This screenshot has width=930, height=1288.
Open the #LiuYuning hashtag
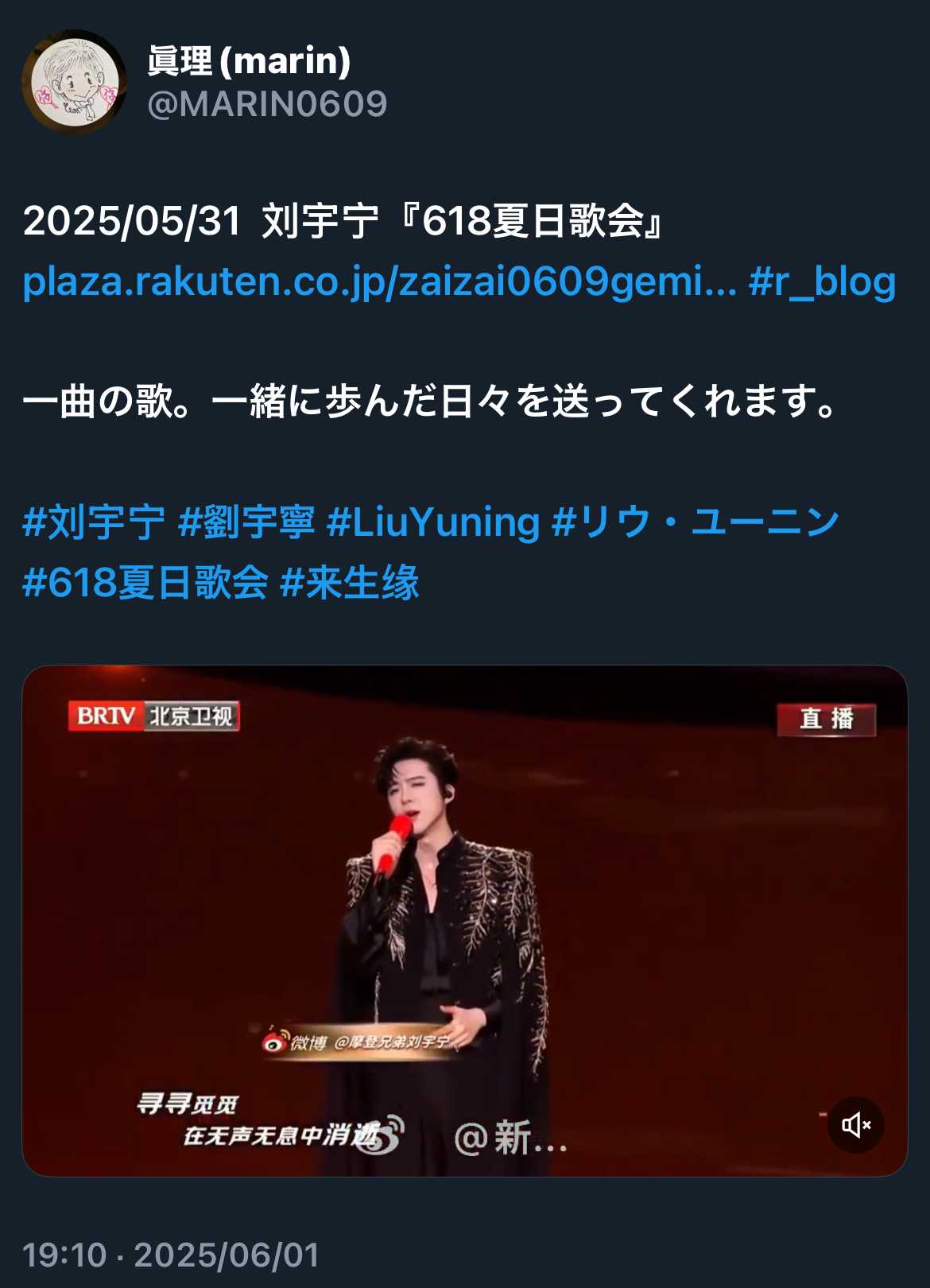[433, 522]
